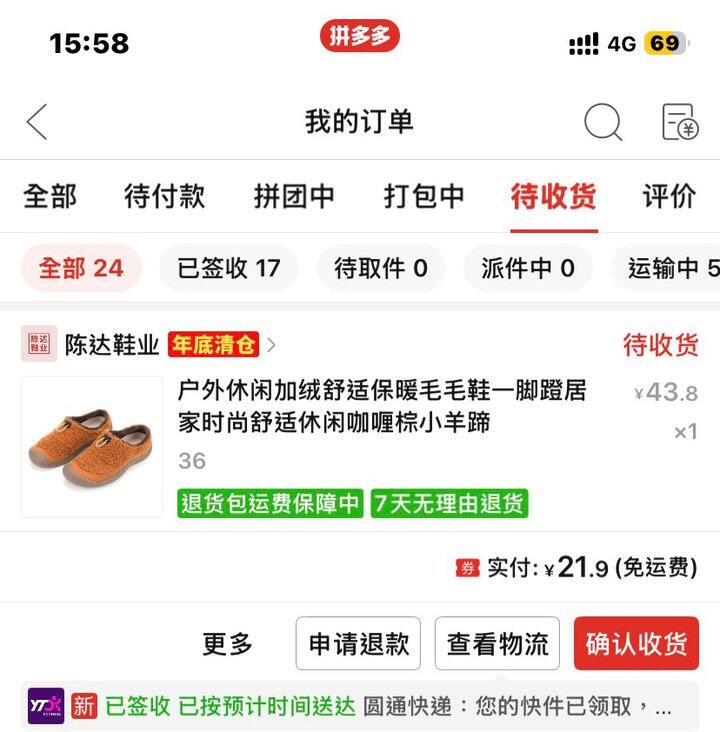This screenshot has width=720, height=732.
Task: Filter by 派件中 0
Action: click(528, 268)
